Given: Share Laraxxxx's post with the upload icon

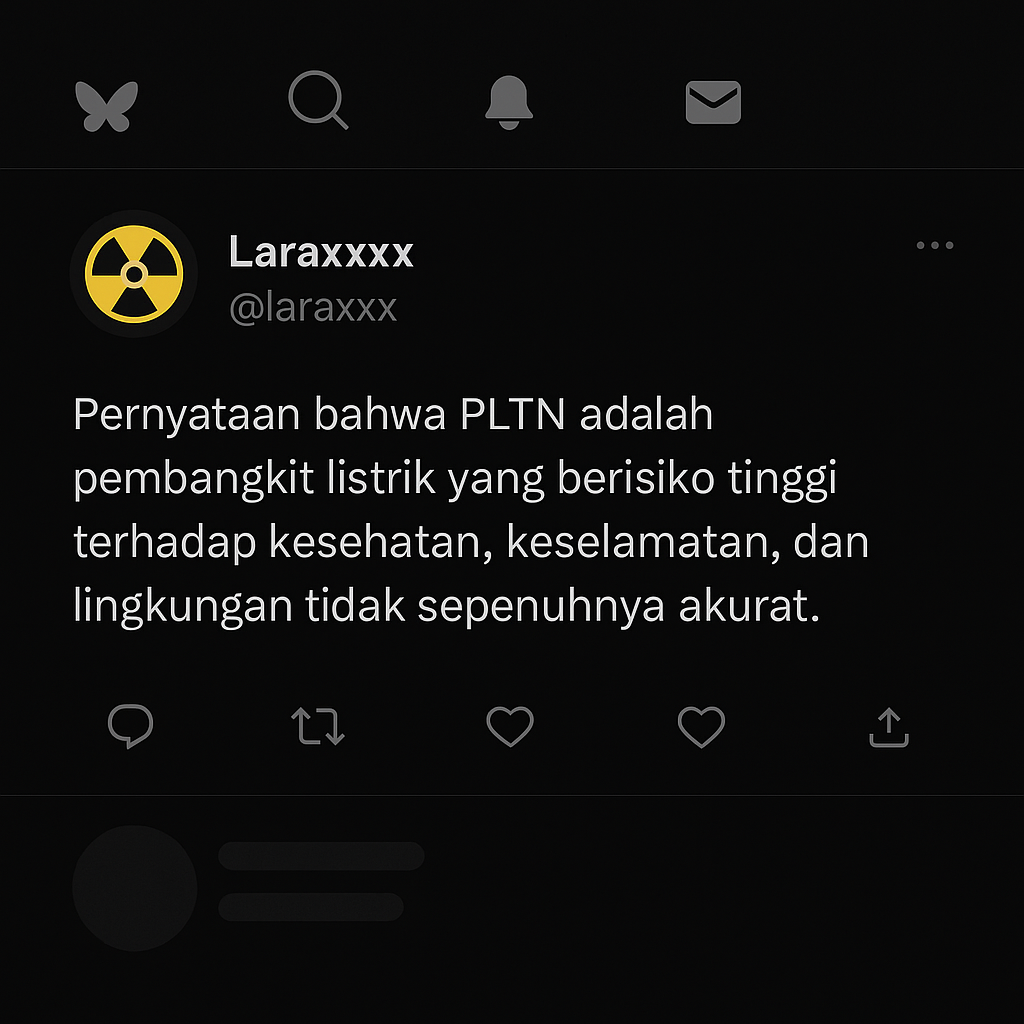Looking at the screenshot, I should (888, 727).
